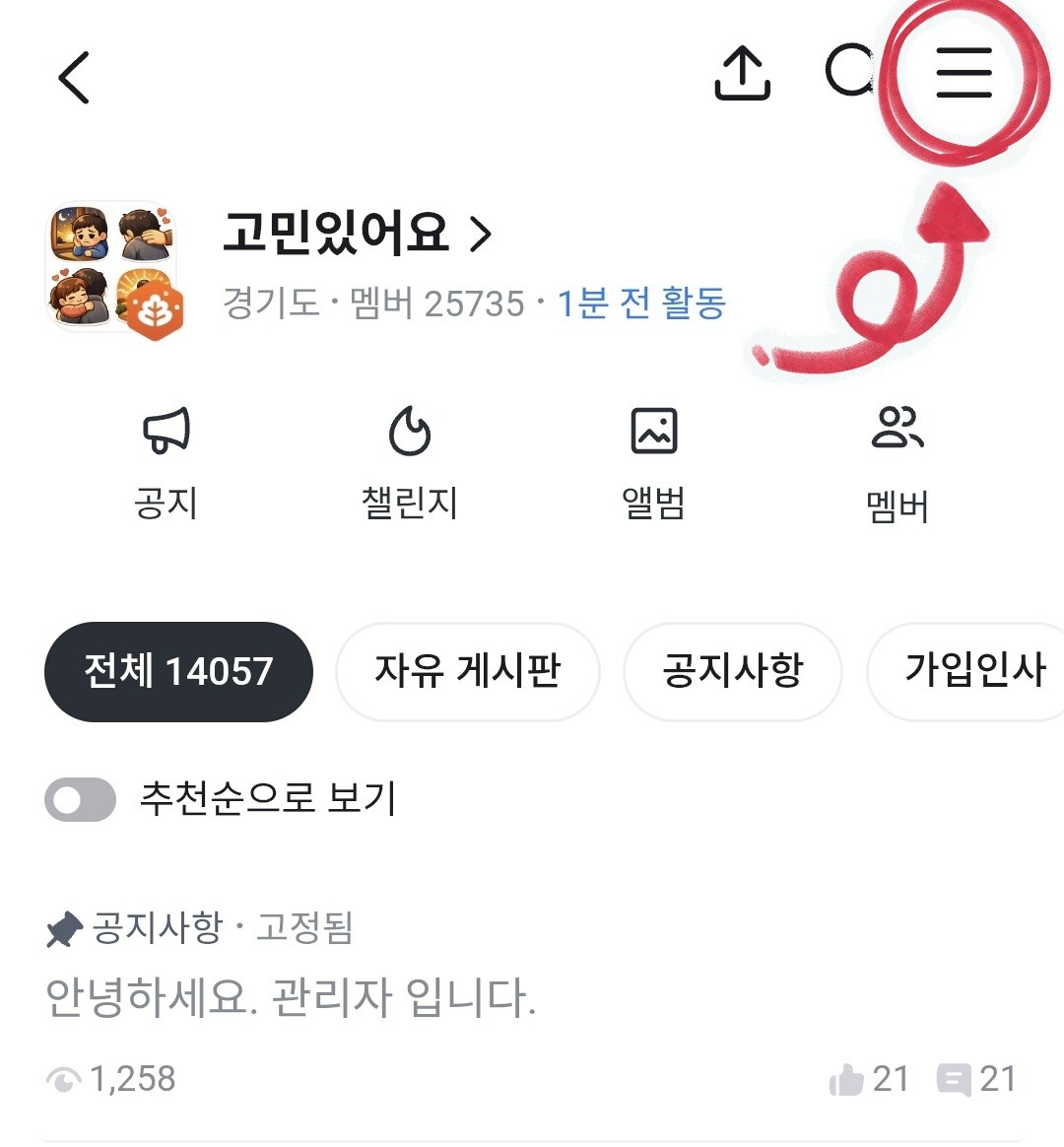1064x1147 pixels.
Task: Go back with the top-left arrow
Action: tap(74, 77)
